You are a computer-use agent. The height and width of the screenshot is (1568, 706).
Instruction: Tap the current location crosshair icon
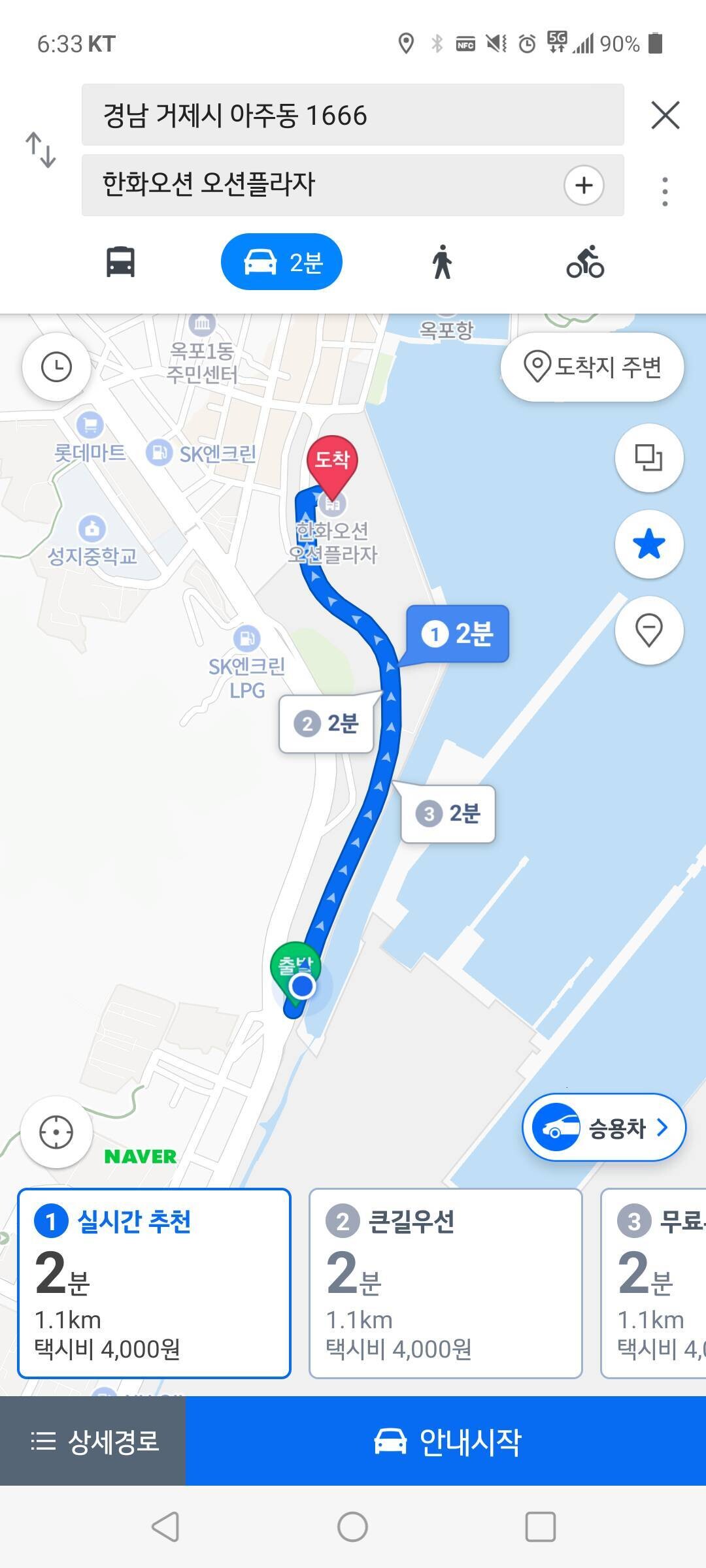pos(58,1132)
